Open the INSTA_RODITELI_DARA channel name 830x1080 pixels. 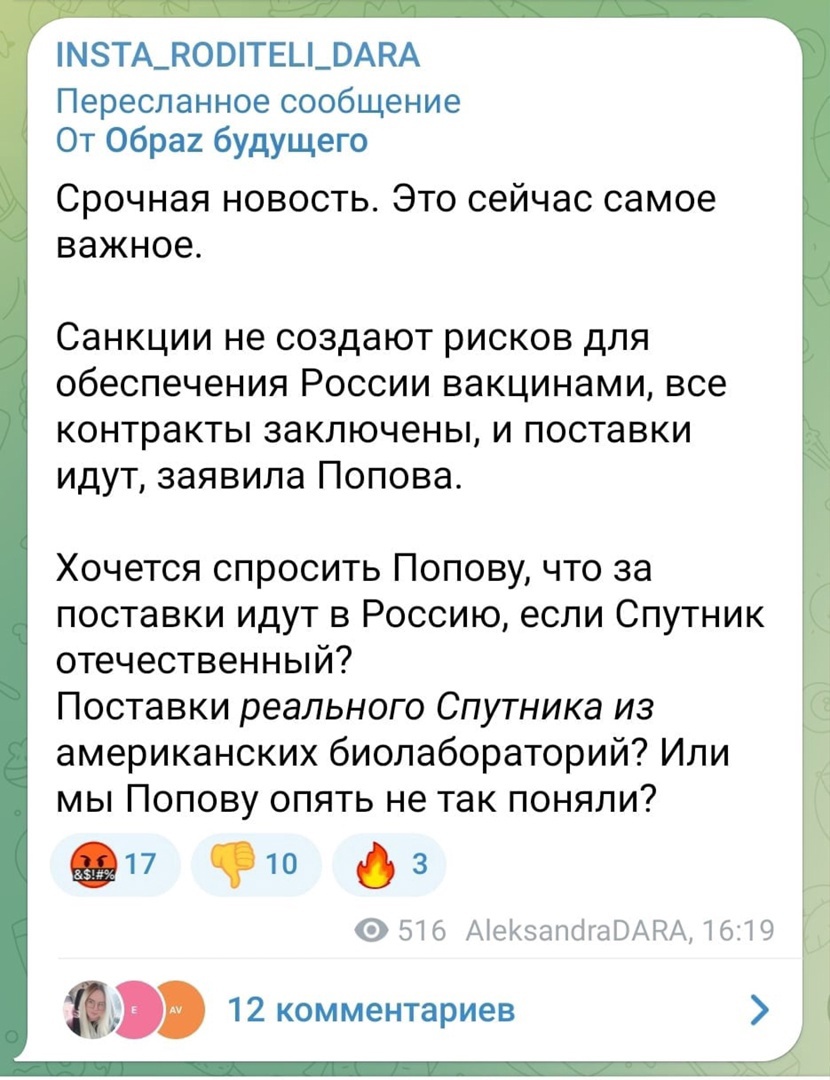tap(238, 58)
